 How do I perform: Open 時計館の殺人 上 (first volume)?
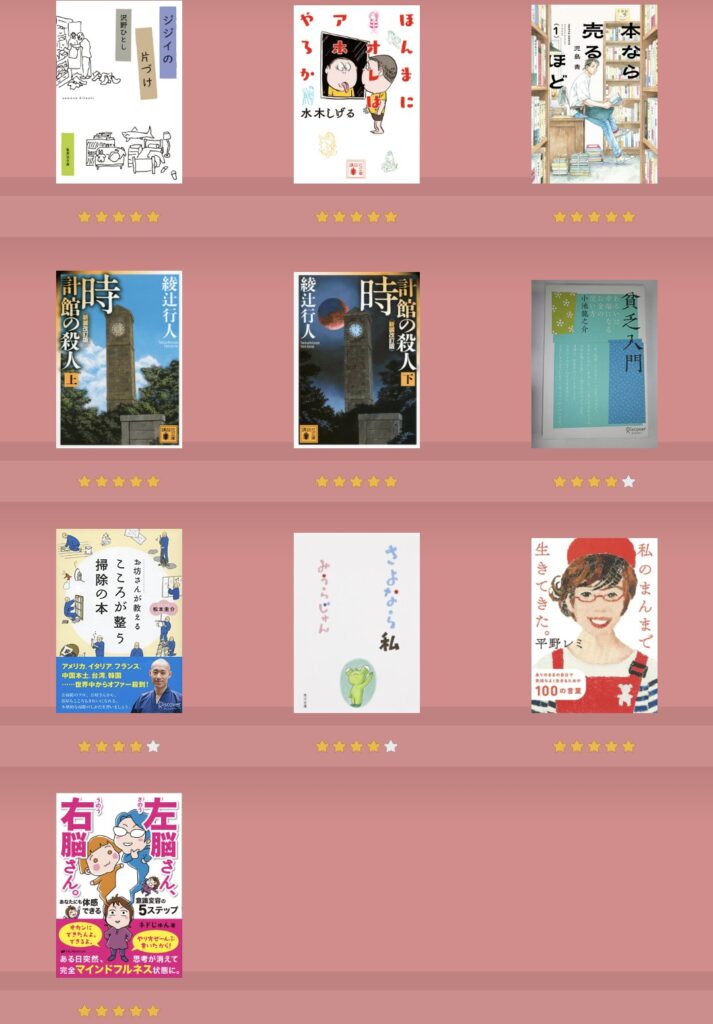pyautogui.click(x=119, y=359)
